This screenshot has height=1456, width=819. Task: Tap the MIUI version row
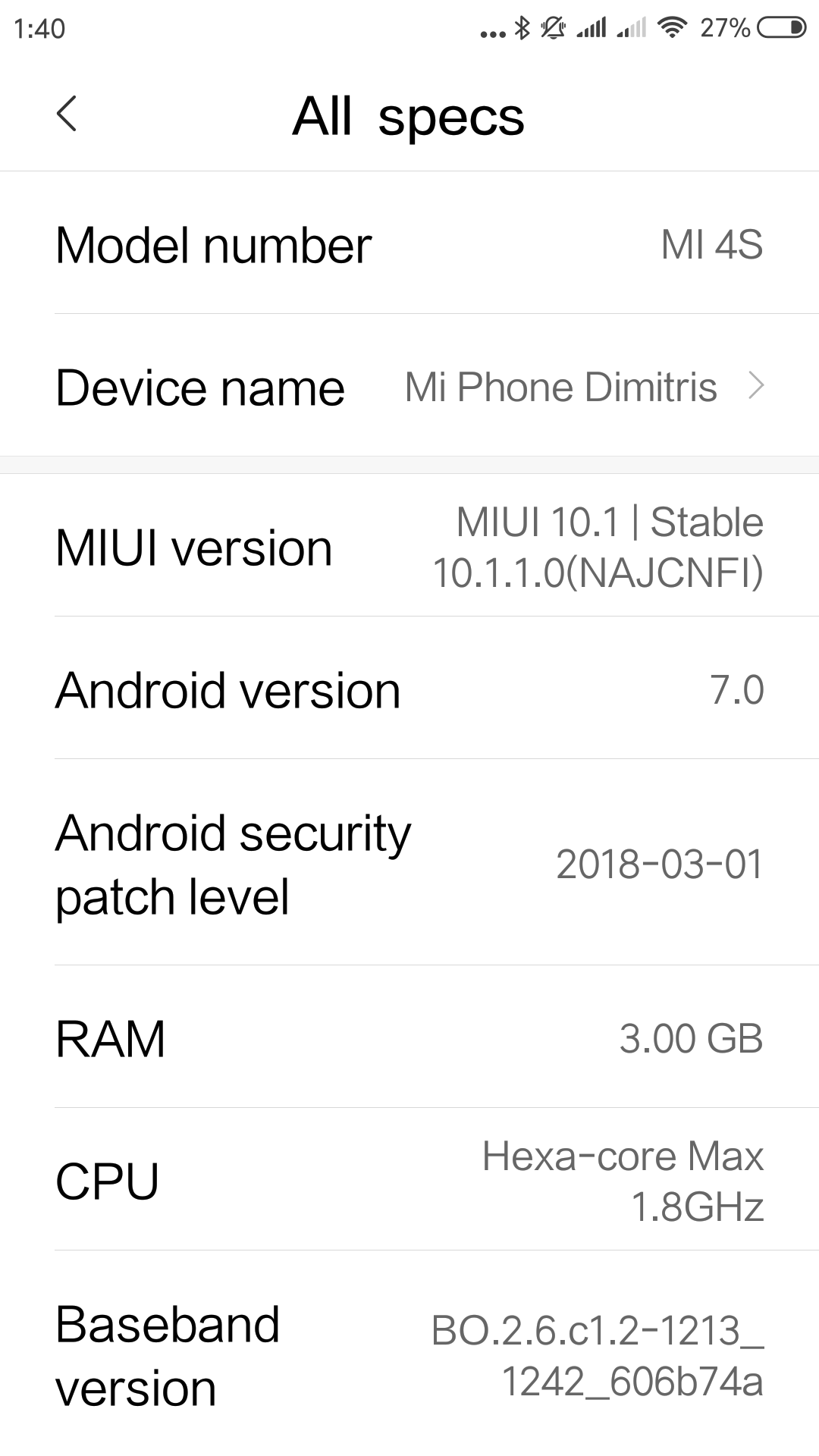pyautogui.click(x=409, y=547)
